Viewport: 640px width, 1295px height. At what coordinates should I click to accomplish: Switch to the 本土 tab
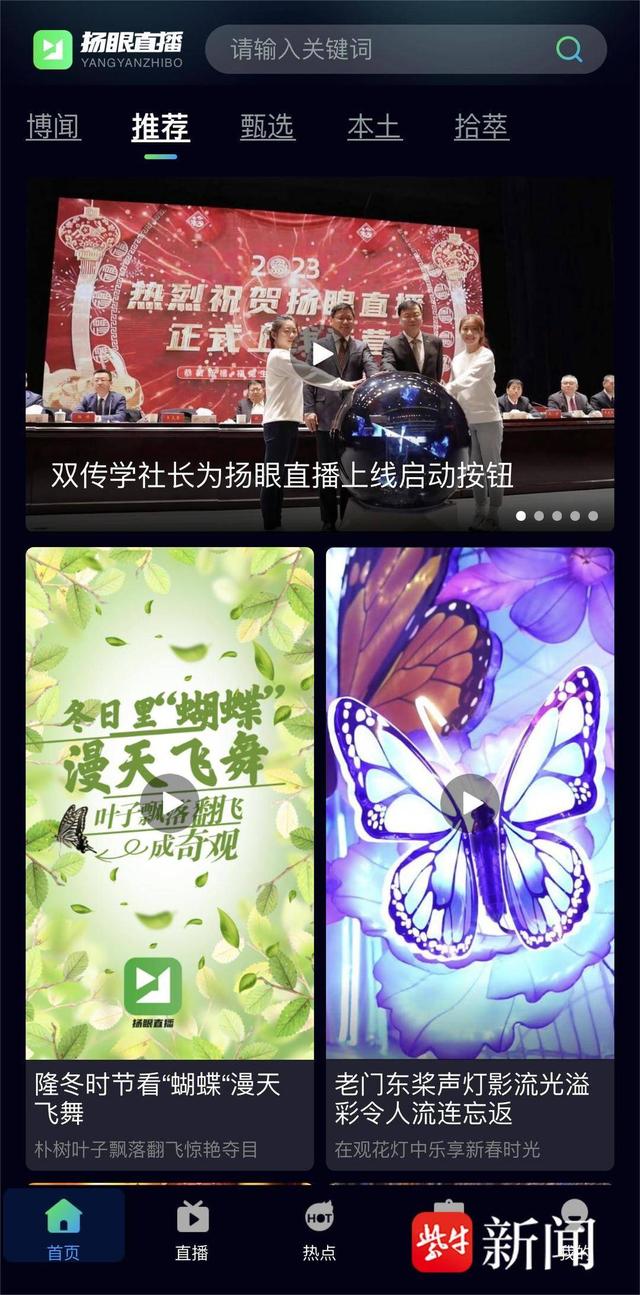pos(374,127)
